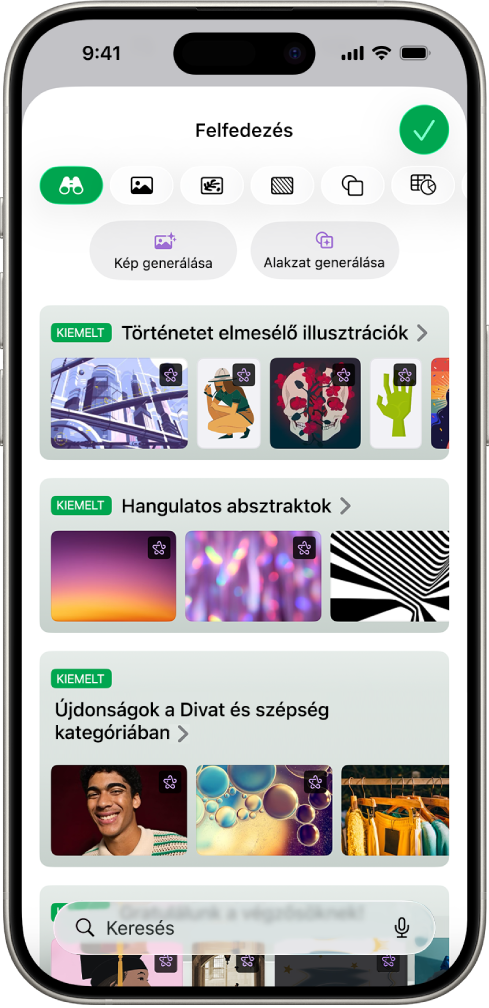Start voice search with microphone icon
Screen dimensions: 489x1008
pos(402,928)
